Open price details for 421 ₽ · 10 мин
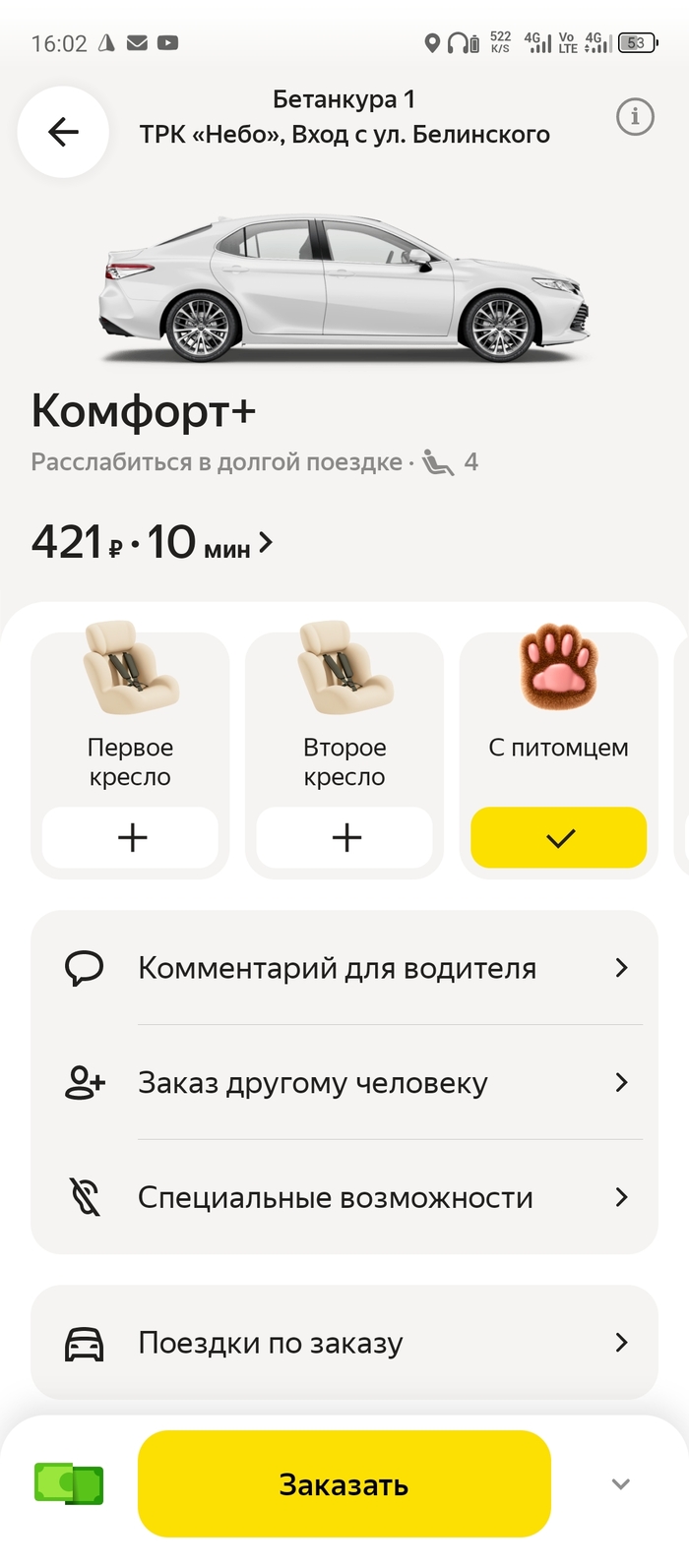 click(x=153, y=542)
